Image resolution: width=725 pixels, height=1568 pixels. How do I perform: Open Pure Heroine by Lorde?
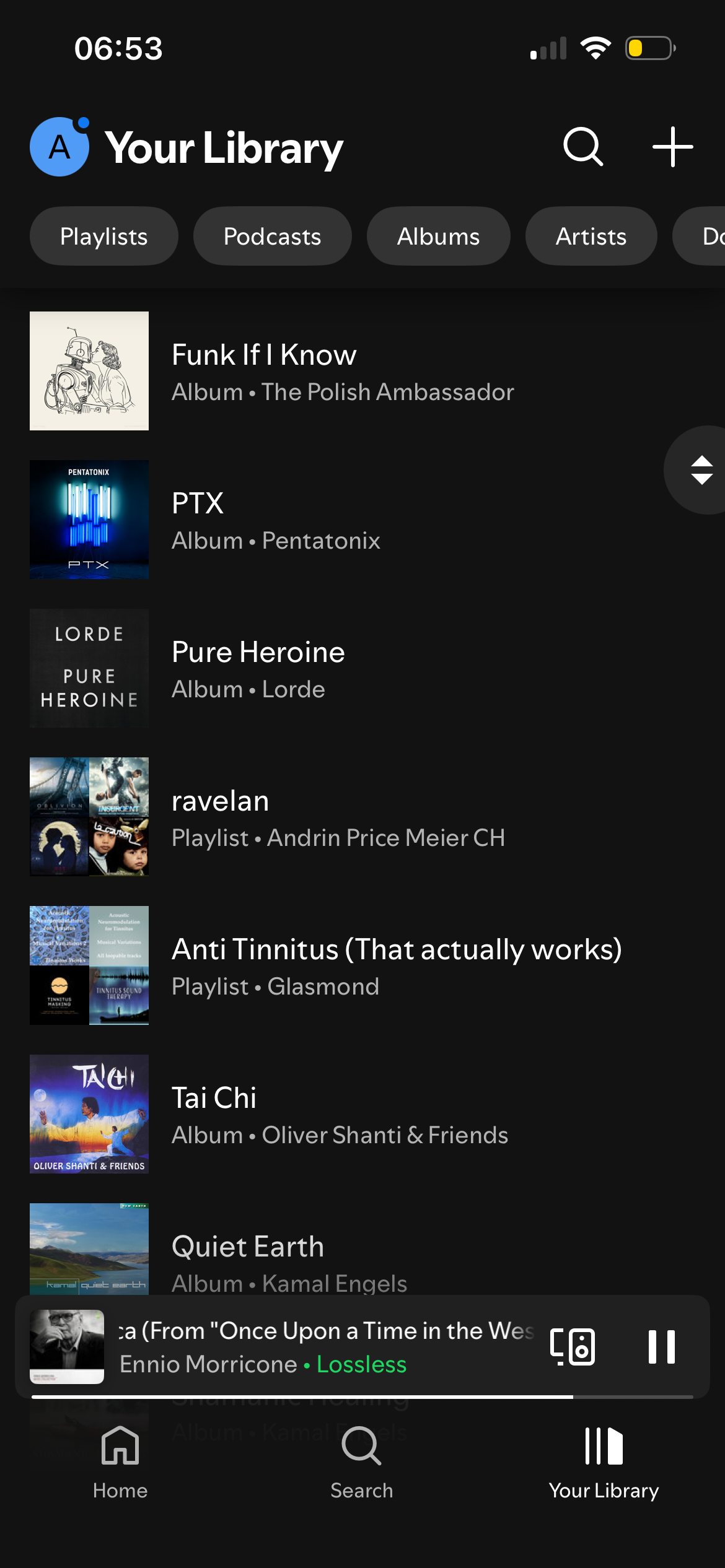(258, 669)
